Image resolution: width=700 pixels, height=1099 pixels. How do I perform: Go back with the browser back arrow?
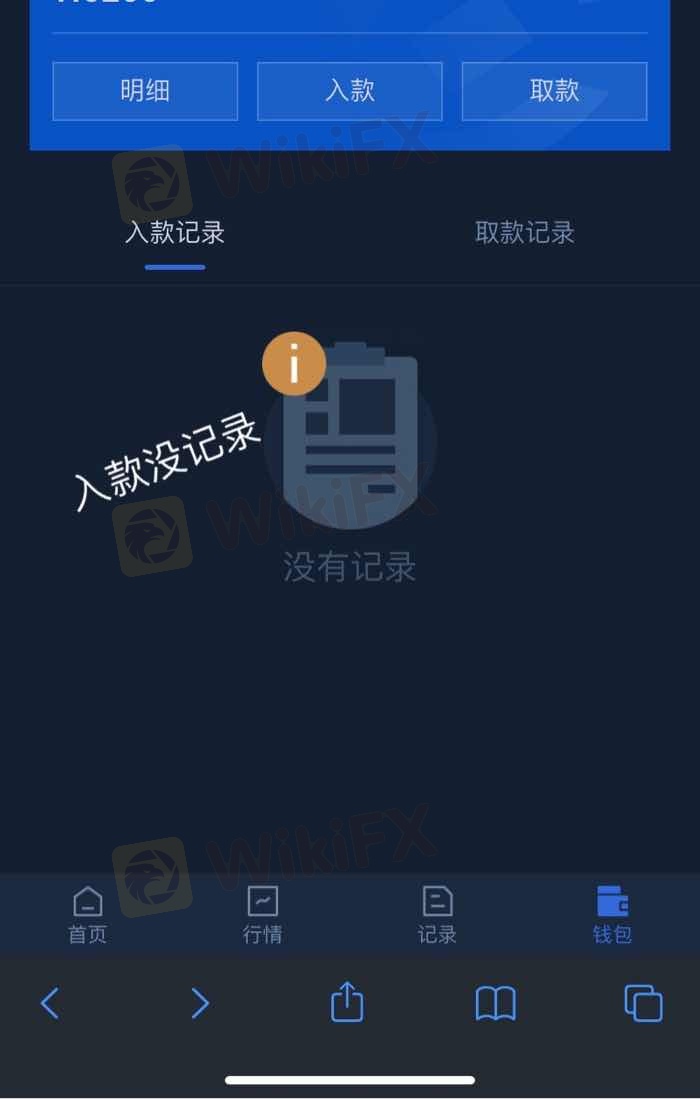[x=50, y=1002]
